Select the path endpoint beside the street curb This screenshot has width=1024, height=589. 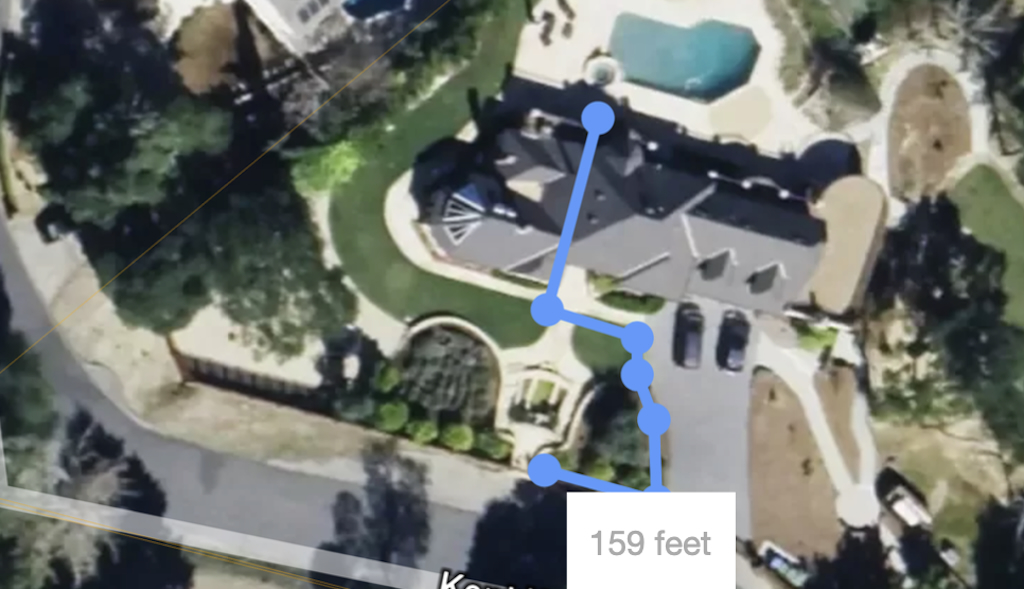coord(544,468)
